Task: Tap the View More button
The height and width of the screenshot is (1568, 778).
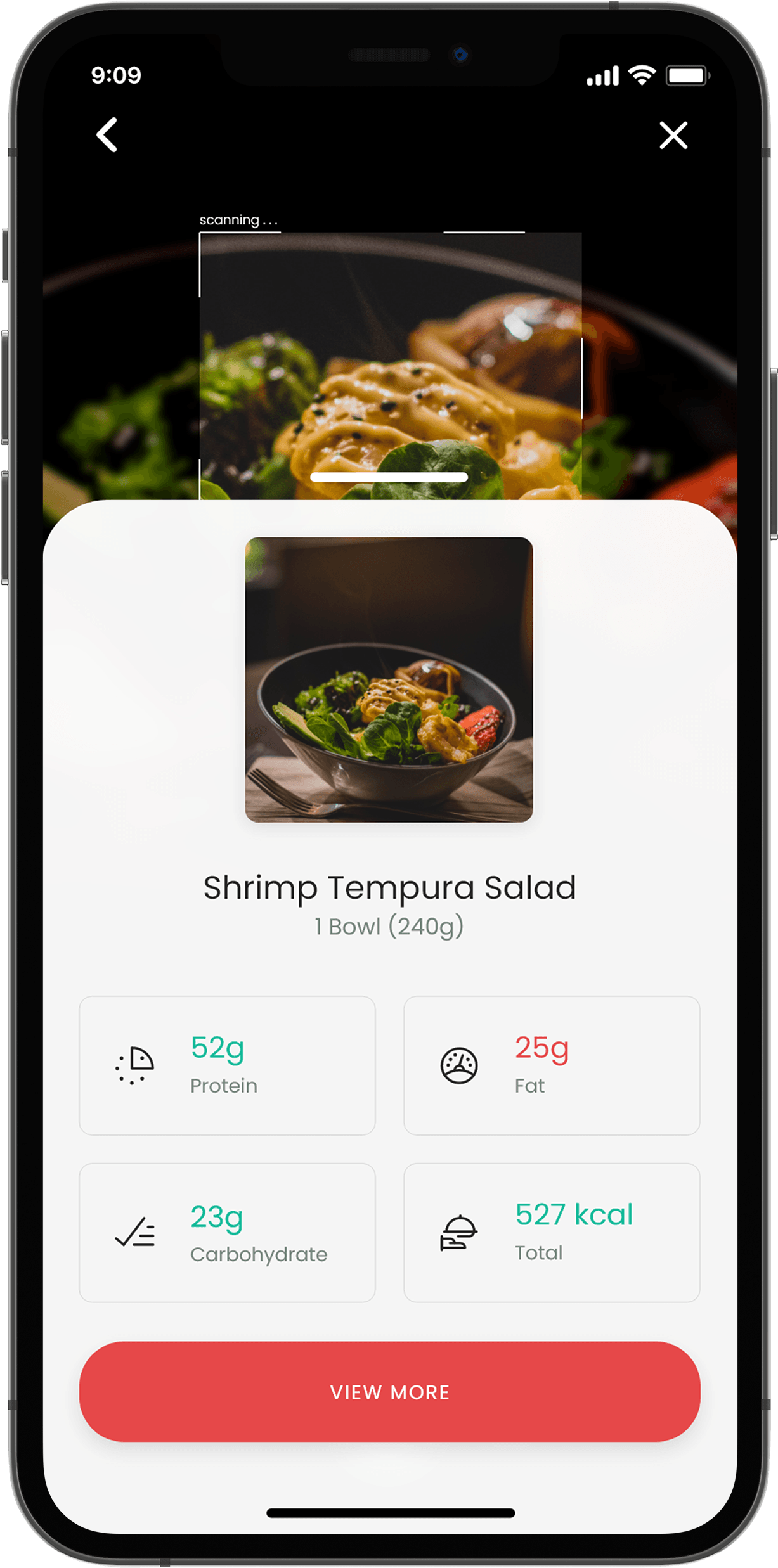Action: click(389, 1391)
